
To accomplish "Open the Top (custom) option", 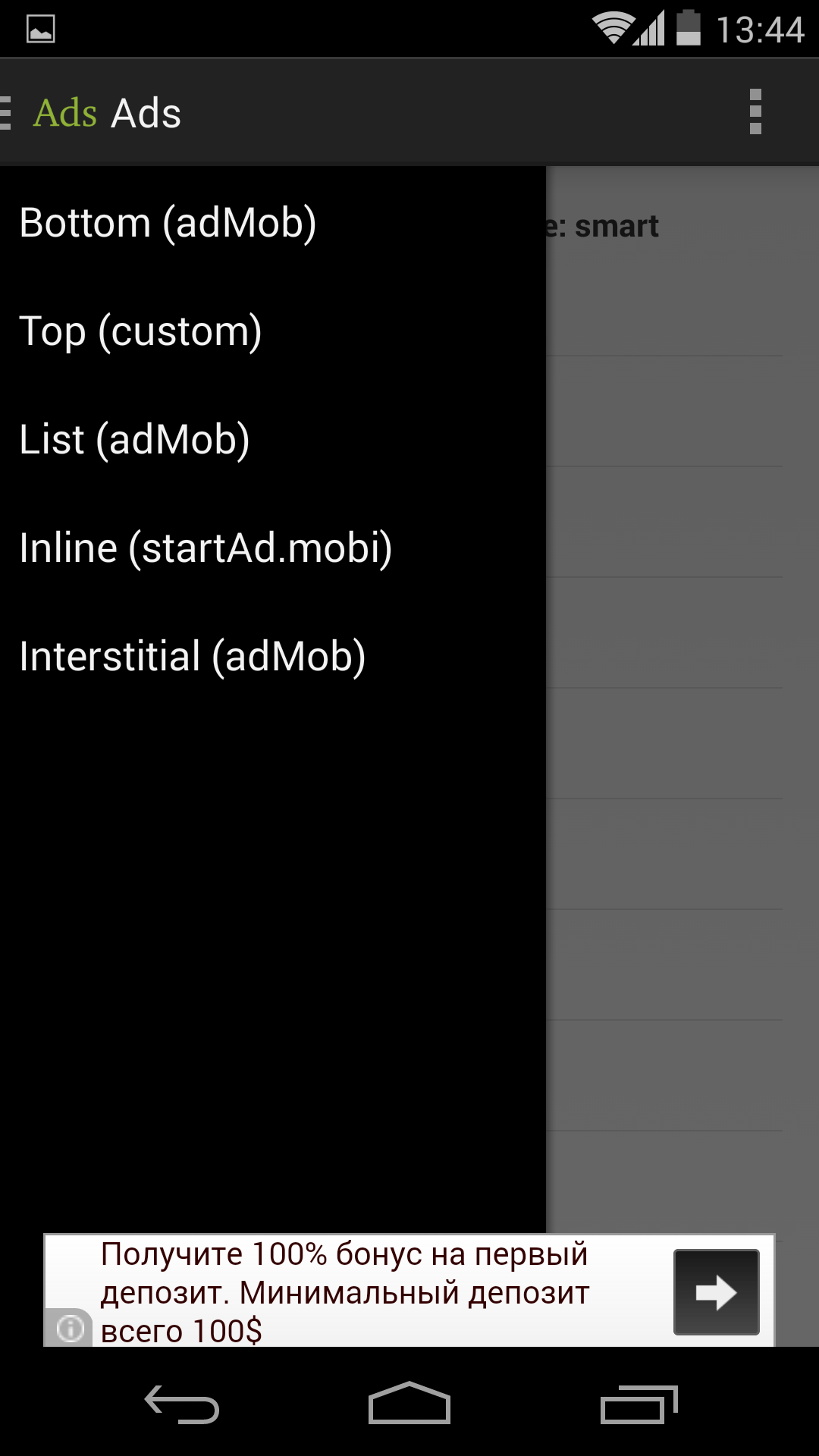I will [x=141, y=331].
